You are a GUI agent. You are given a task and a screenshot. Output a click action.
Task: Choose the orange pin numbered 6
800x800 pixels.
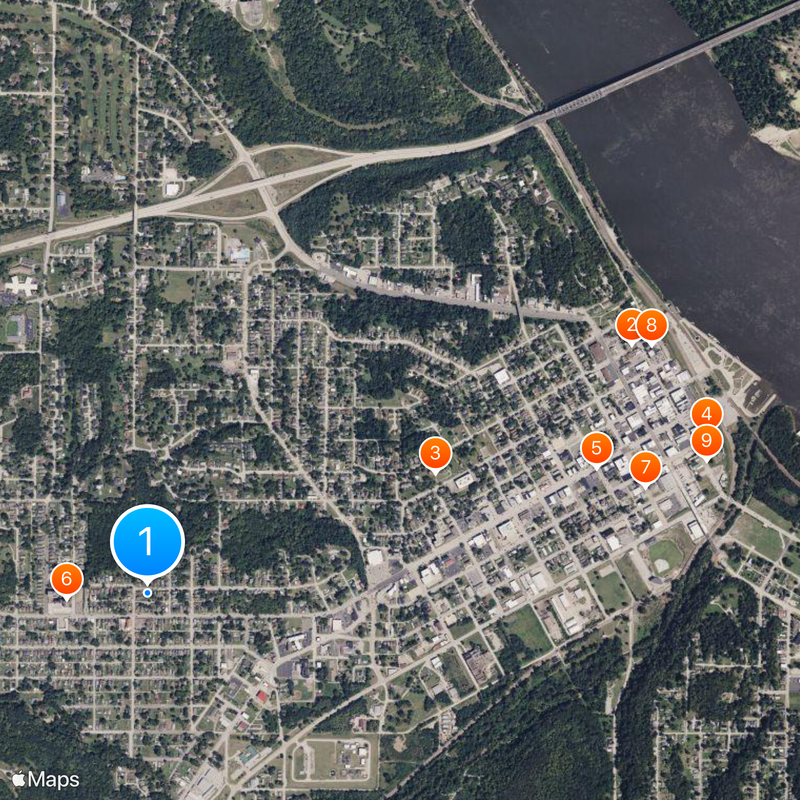(66, 577)
